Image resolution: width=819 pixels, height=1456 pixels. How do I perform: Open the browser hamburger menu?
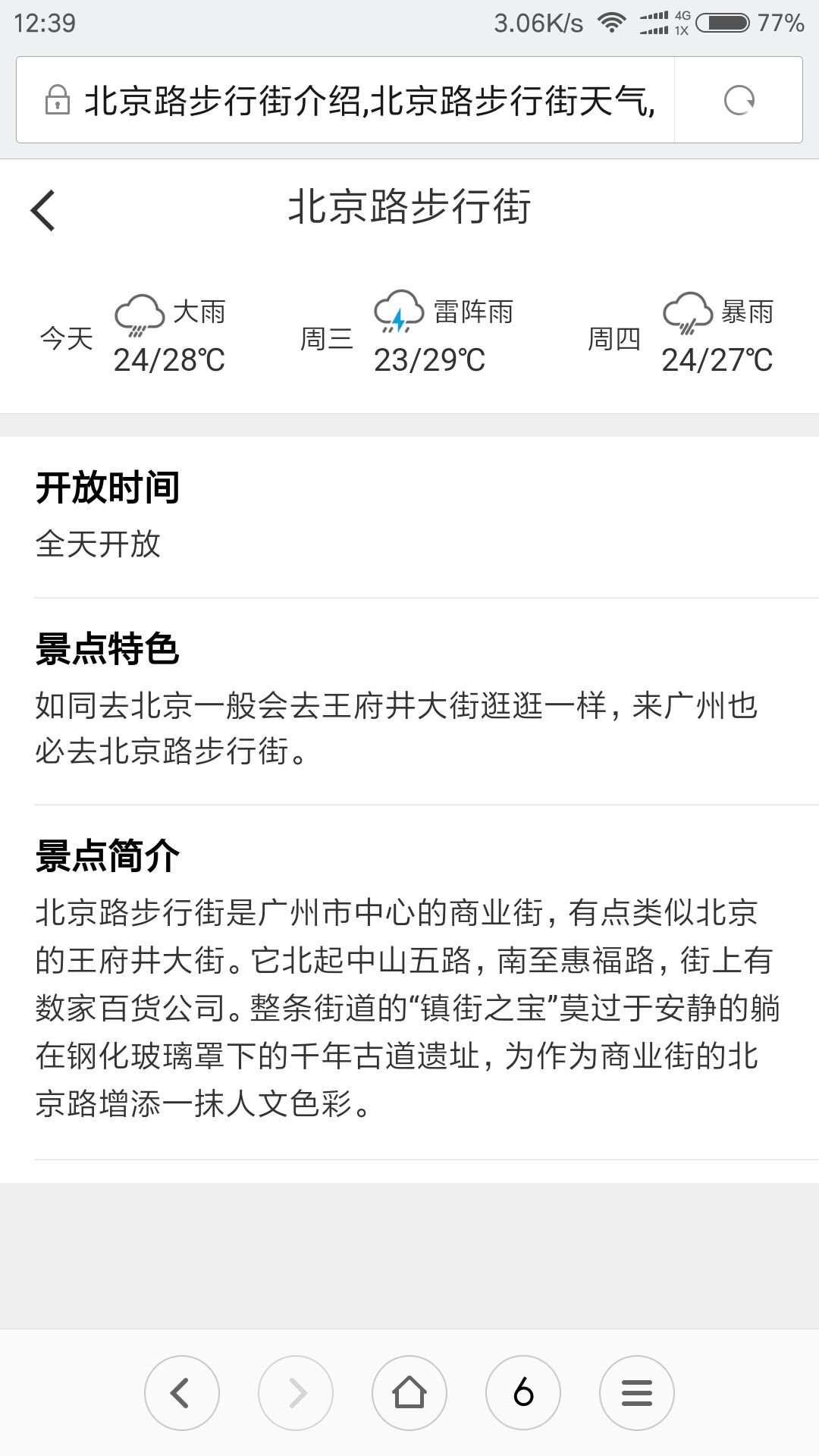[x=637, y=1393]
